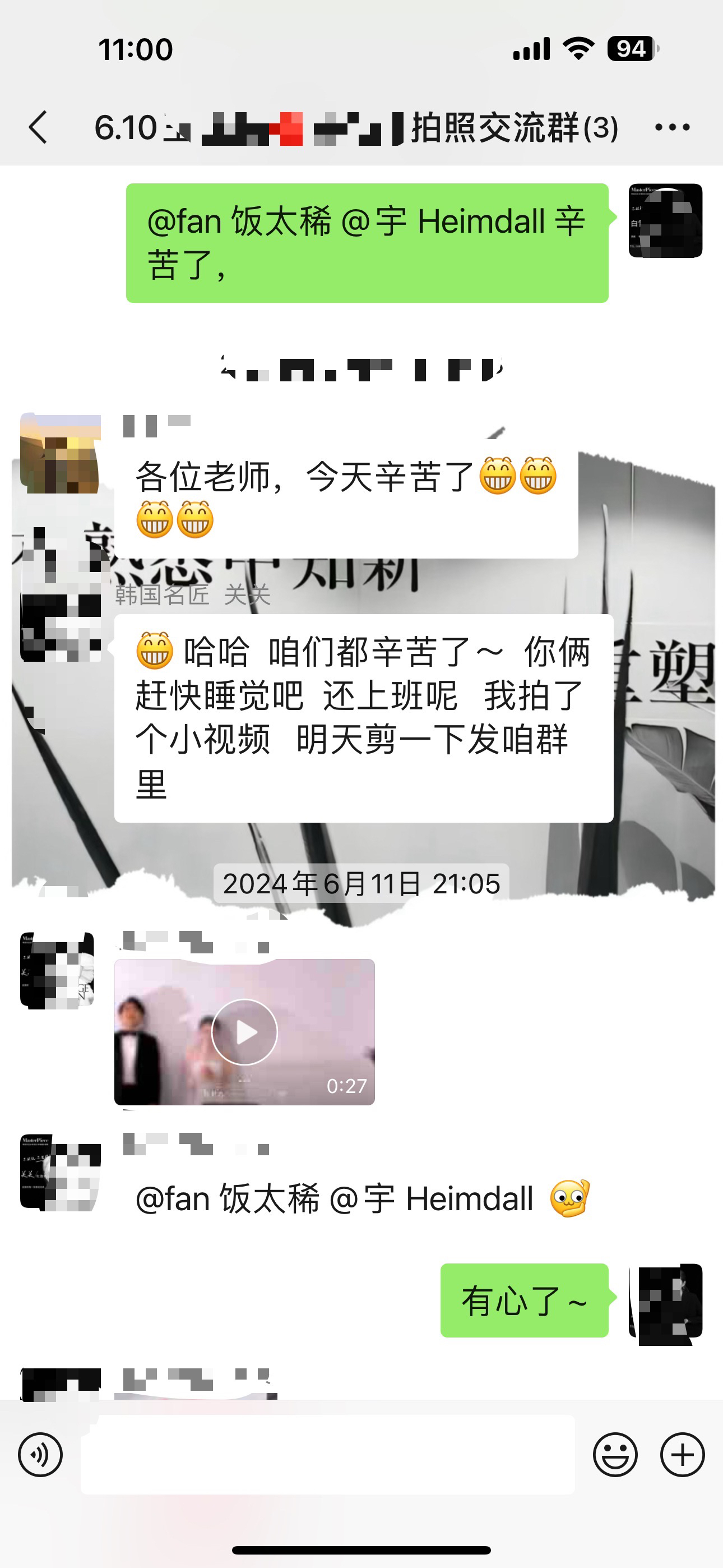Go back from the group chat
Viewport: 723px width, 1568px height.
point(38,127)
